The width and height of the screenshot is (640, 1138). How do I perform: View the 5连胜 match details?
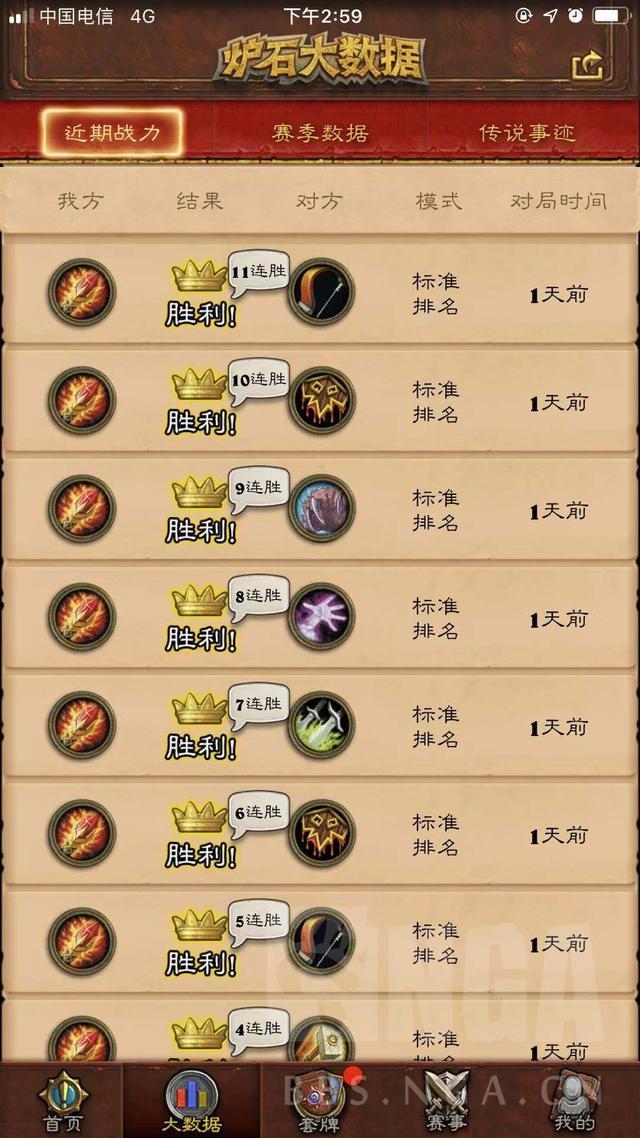tap(320, 941)
